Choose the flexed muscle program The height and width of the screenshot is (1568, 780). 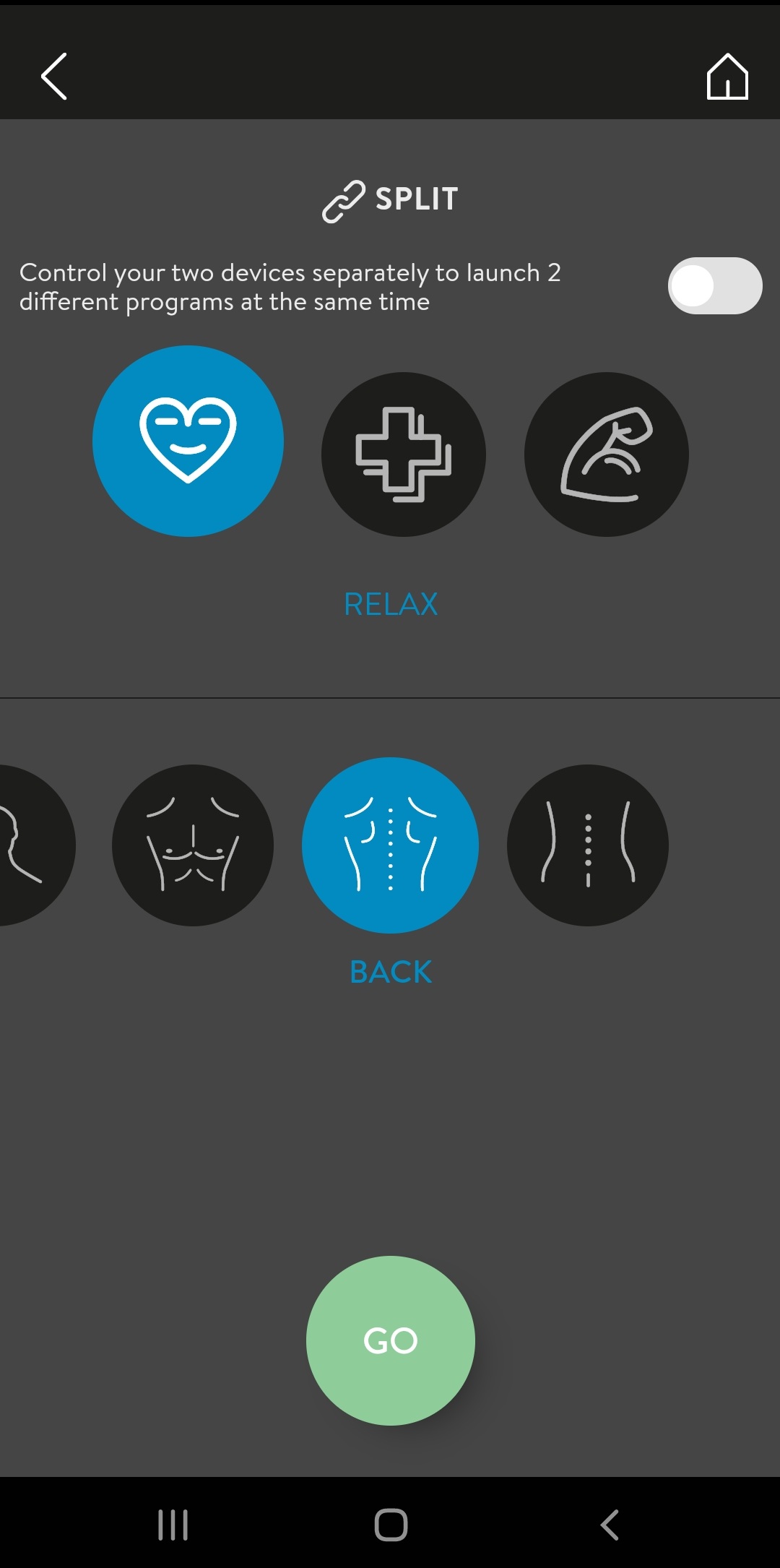[606, 455]
